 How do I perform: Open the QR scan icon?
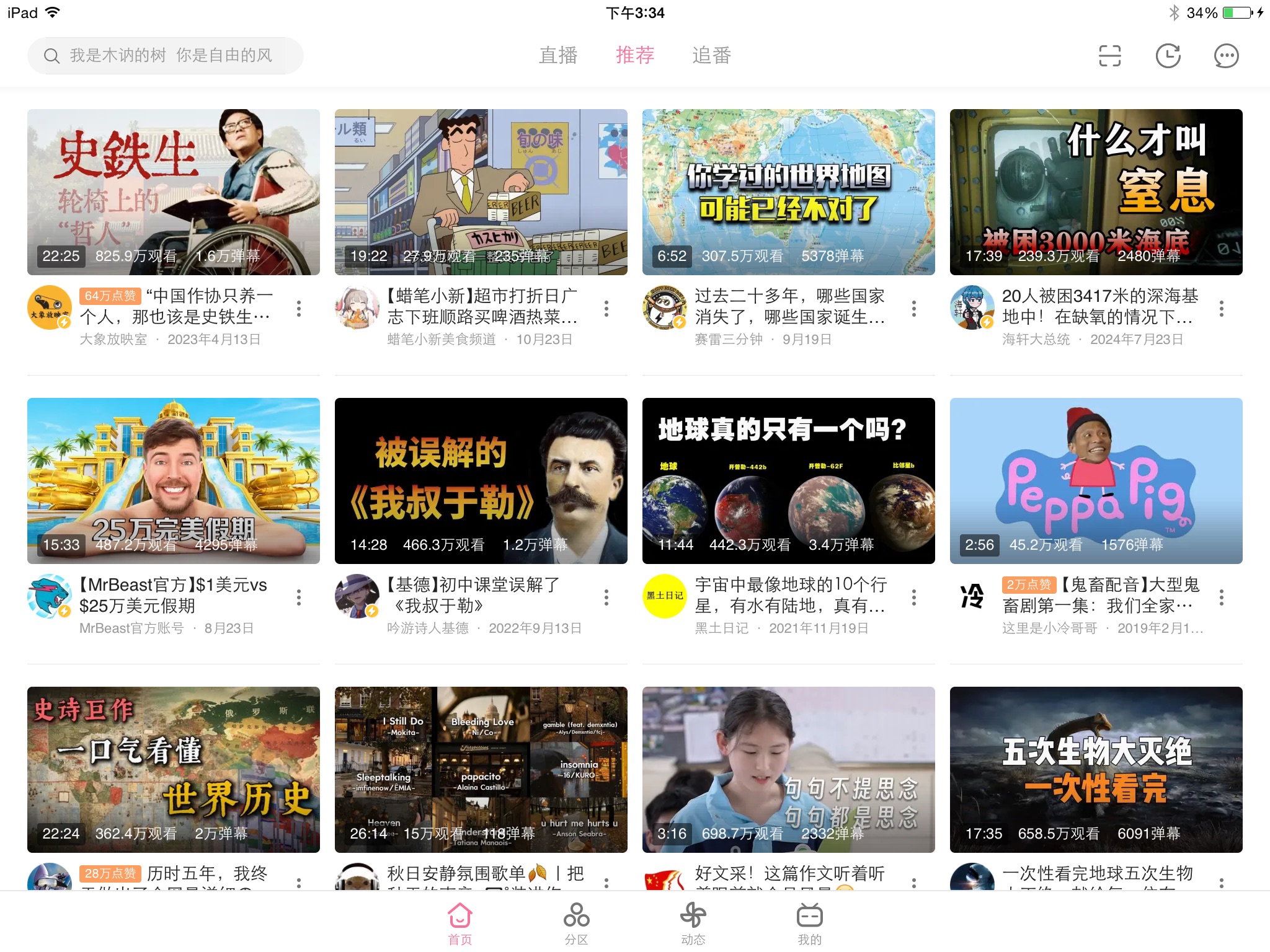point(1109,56)
